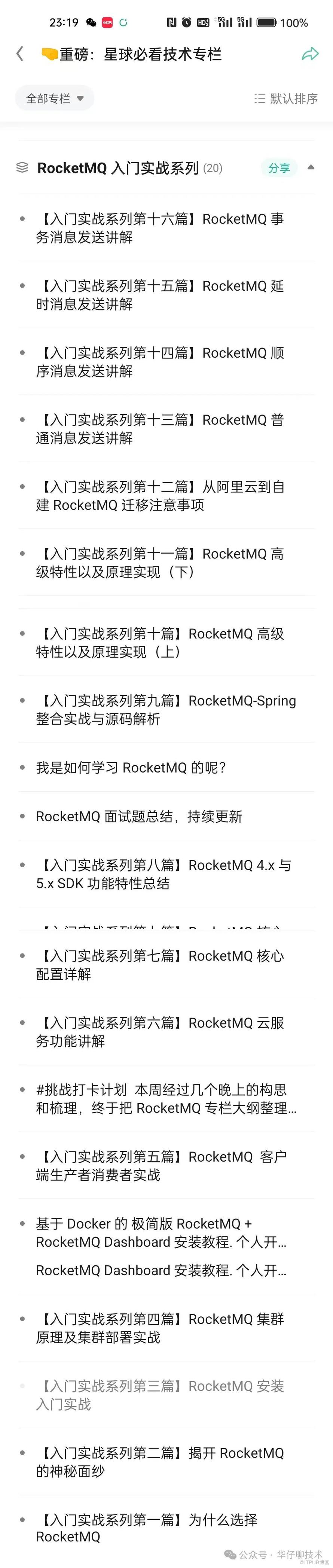Open 第六篇 RocketMQ 云服务功能讲解
Viewport: 333px width, 1568px height.
click(160, 1032)
